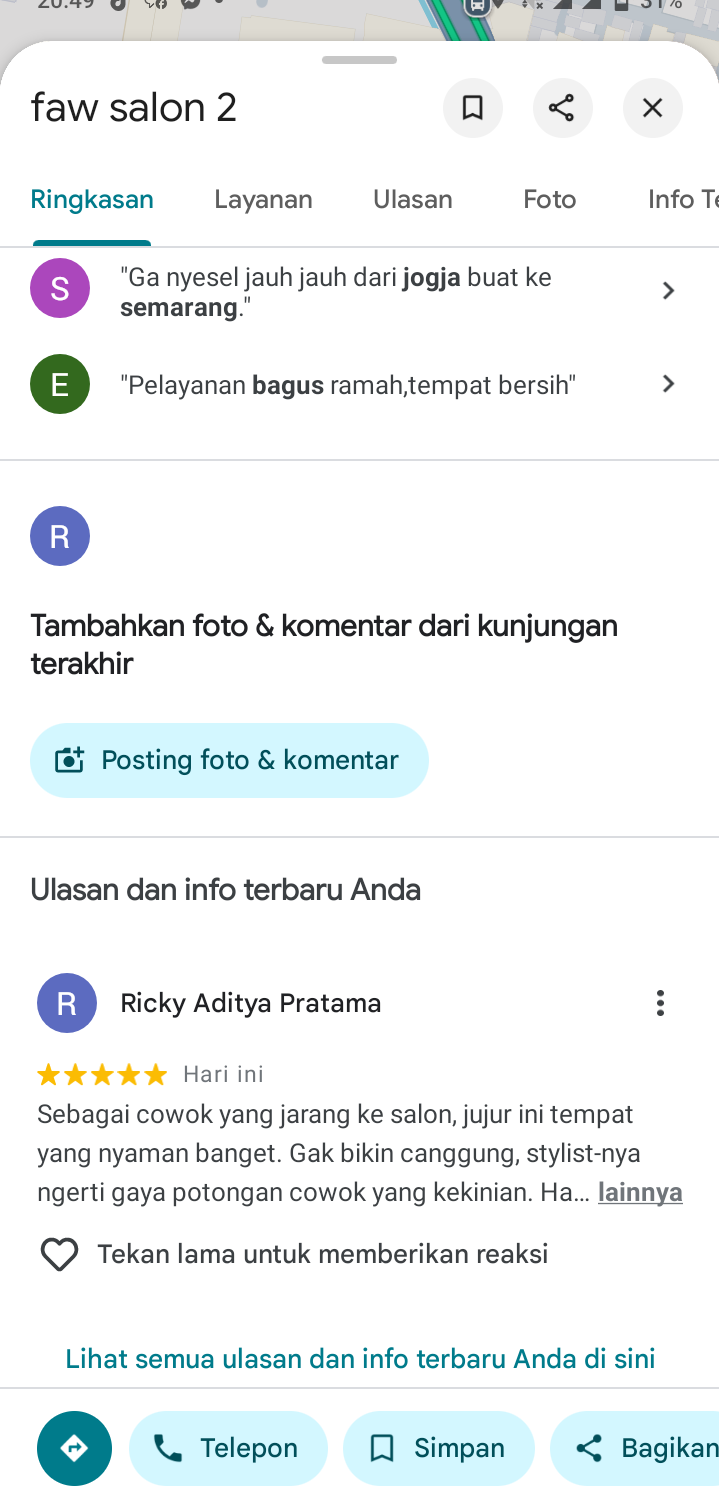Select the Ringkasan tab
This screenshot has height=1493, width=719.
tap(92, 200)
